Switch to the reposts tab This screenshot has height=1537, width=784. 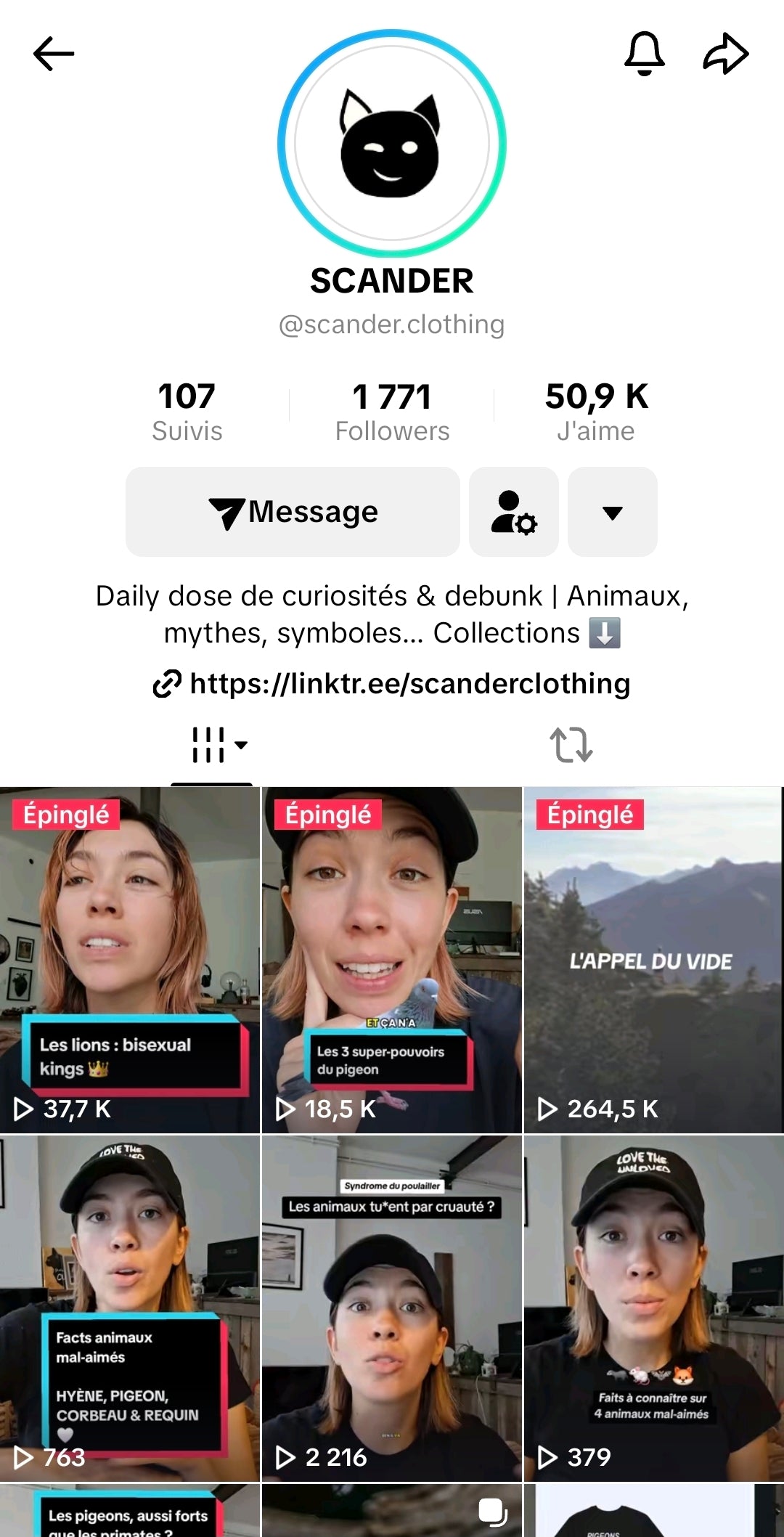pos(571,745)
